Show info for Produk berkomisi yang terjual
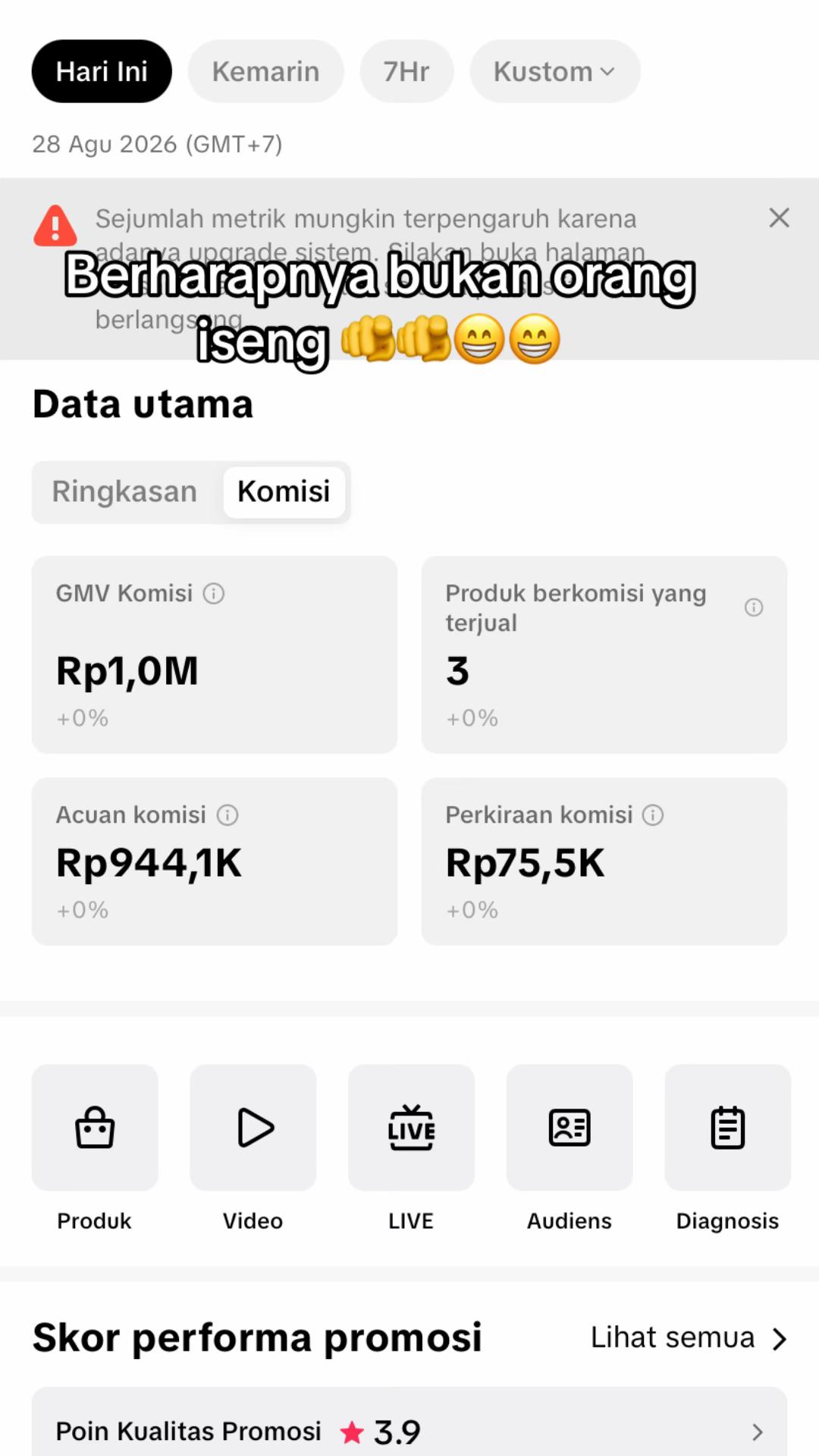This screenshot has height=1456, width=819. (754, 607)
